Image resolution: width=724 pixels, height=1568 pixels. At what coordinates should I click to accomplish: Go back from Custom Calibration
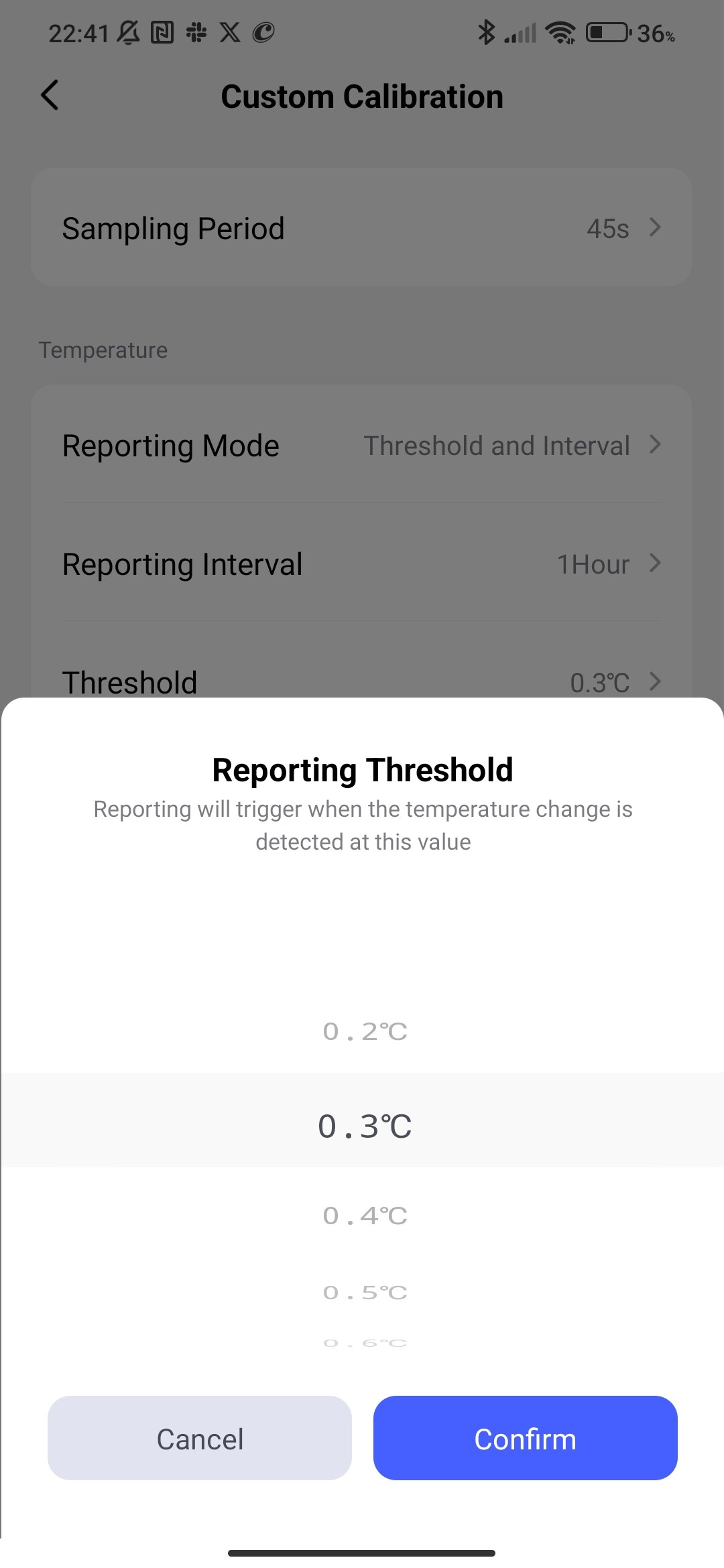[50, 95]
